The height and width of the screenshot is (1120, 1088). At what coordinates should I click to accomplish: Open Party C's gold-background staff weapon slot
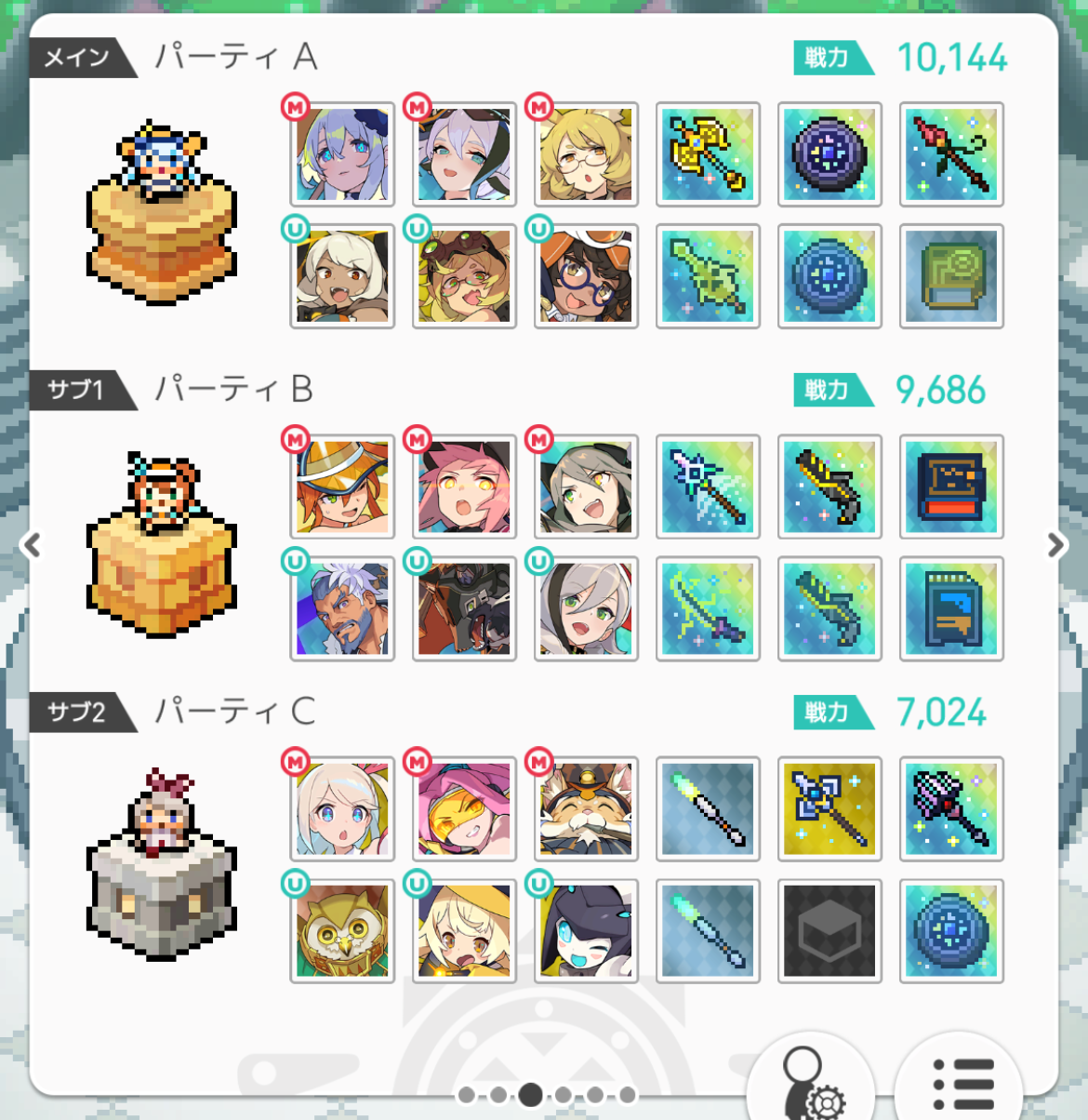[x=829, y=808]
